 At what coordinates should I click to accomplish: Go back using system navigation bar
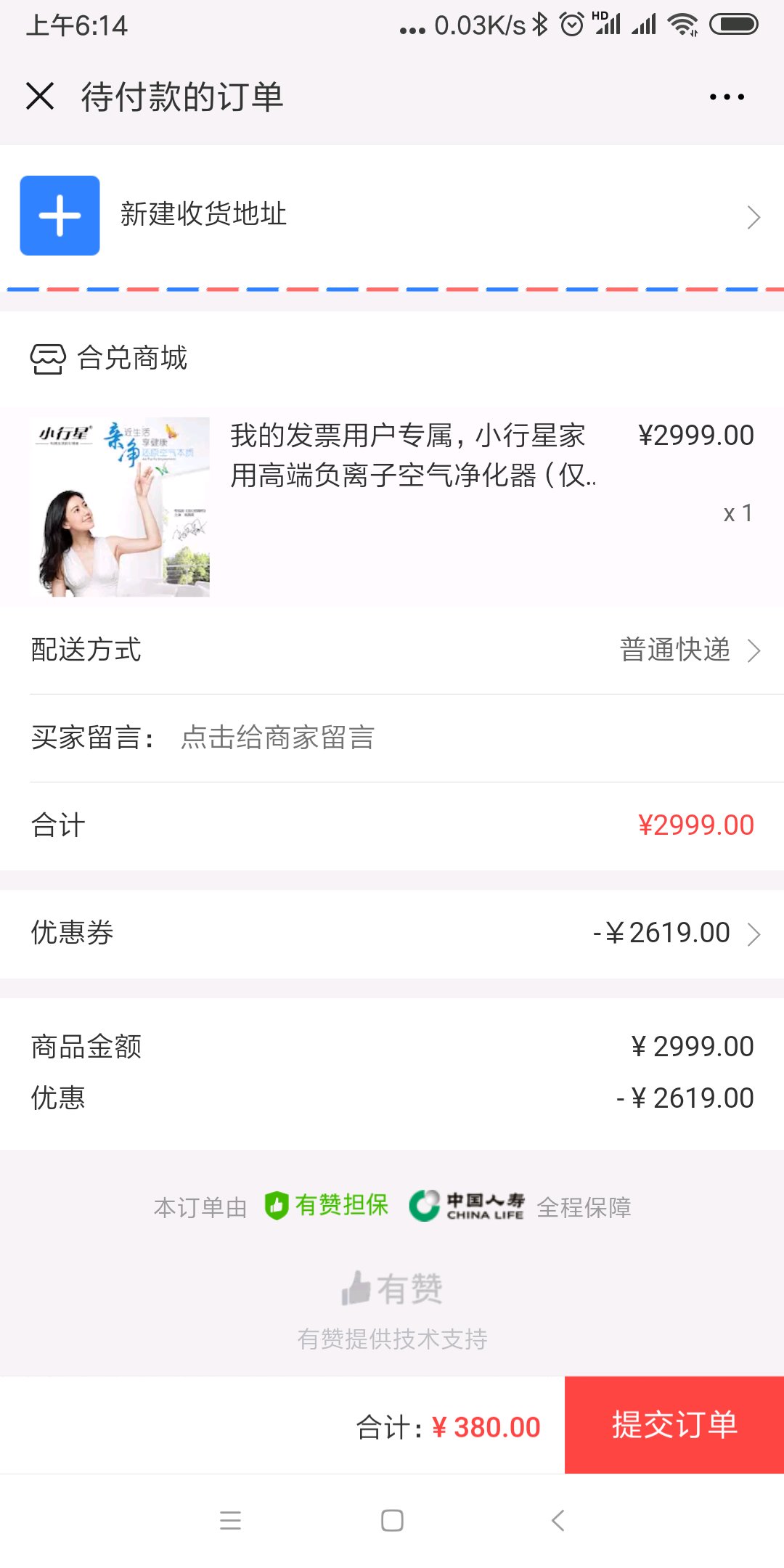coord(558,1520)
